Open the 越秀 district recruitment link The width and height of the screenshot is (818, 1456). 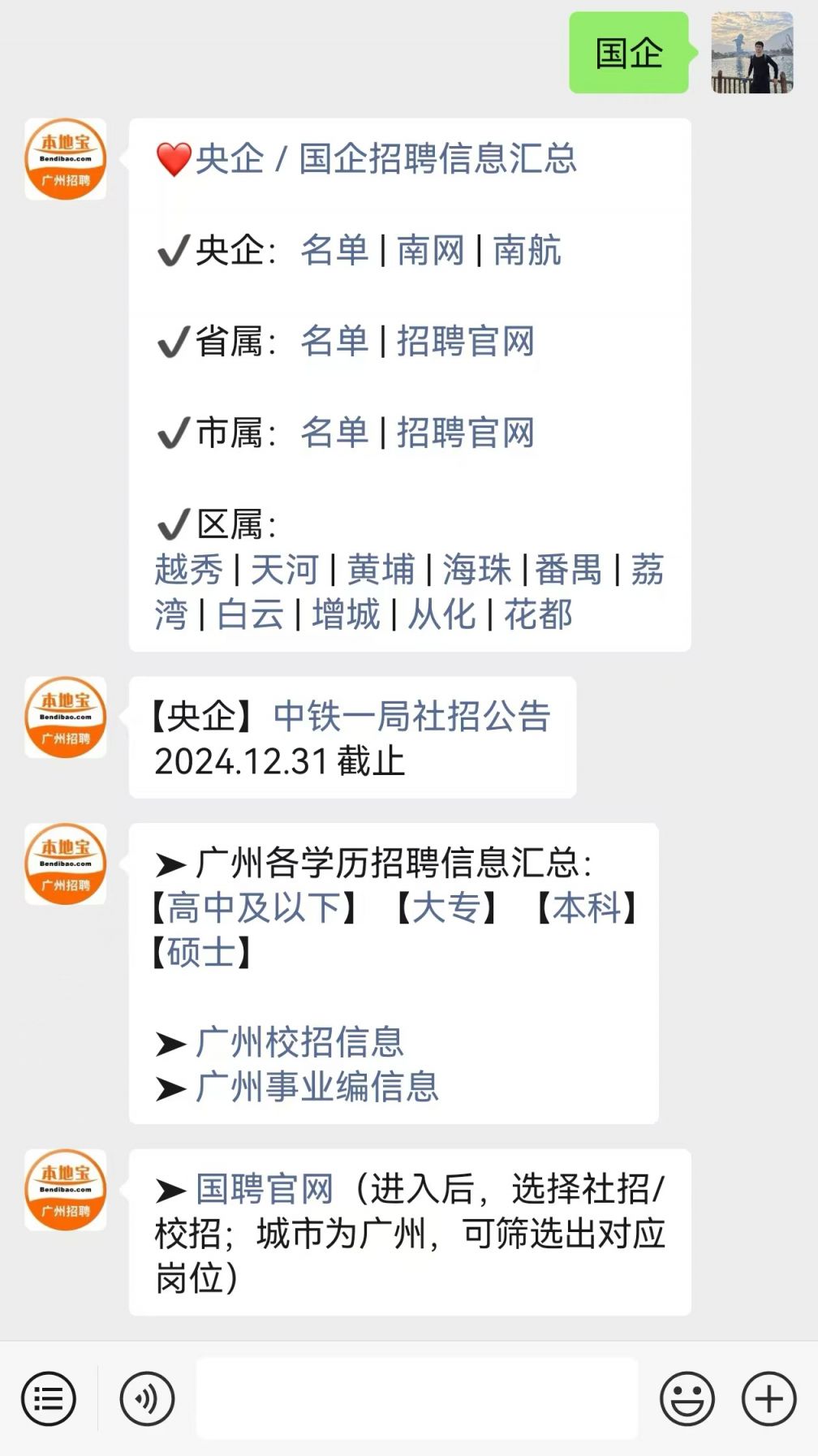(187, 571)
